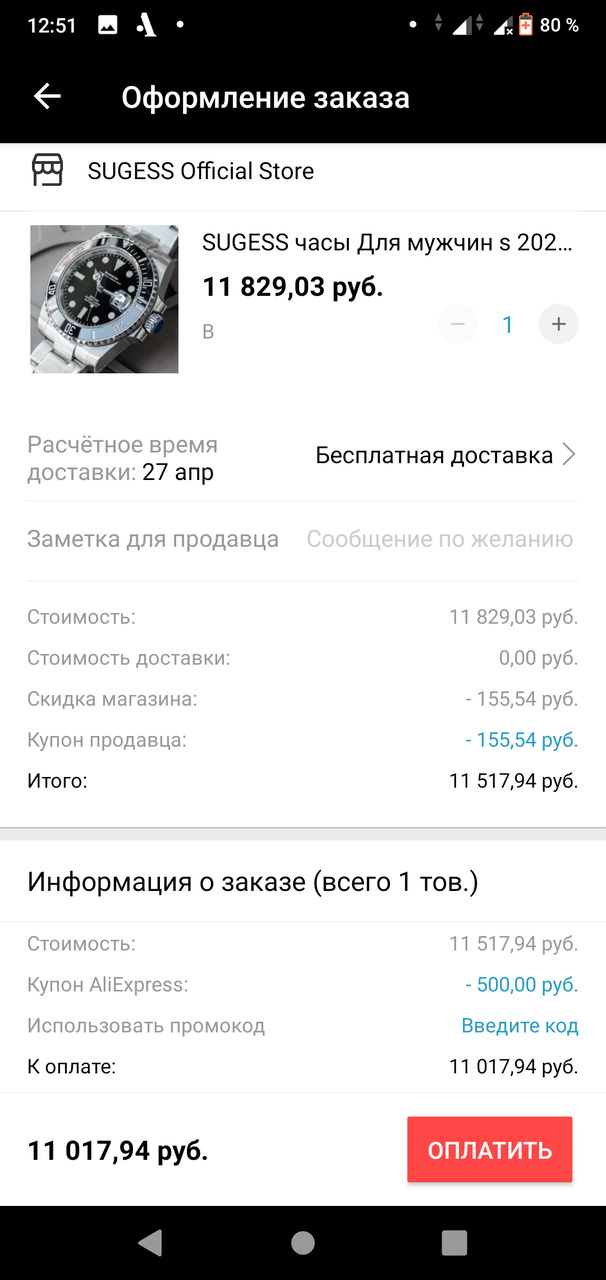Open recent apps from navigation bar
This screenshot has height=1280, width=606.
point(454,1242)
